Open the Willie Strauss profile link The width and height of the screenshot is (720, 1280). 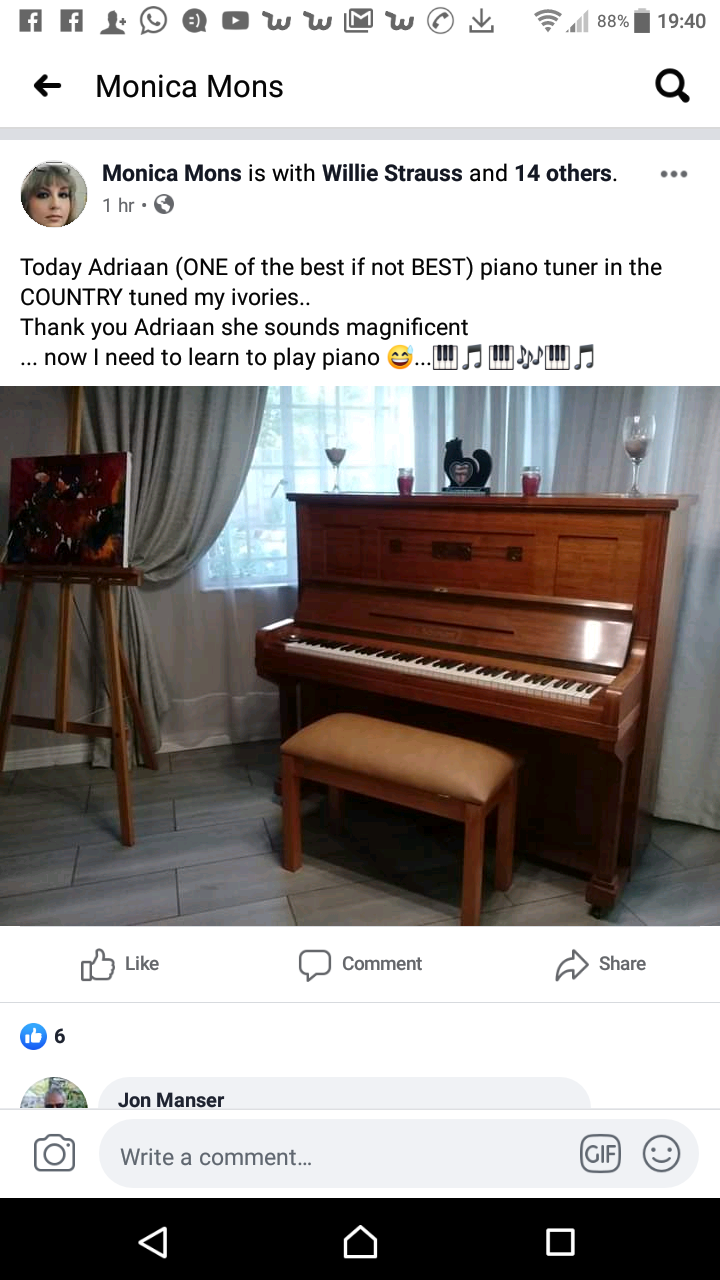click(392, 173)
